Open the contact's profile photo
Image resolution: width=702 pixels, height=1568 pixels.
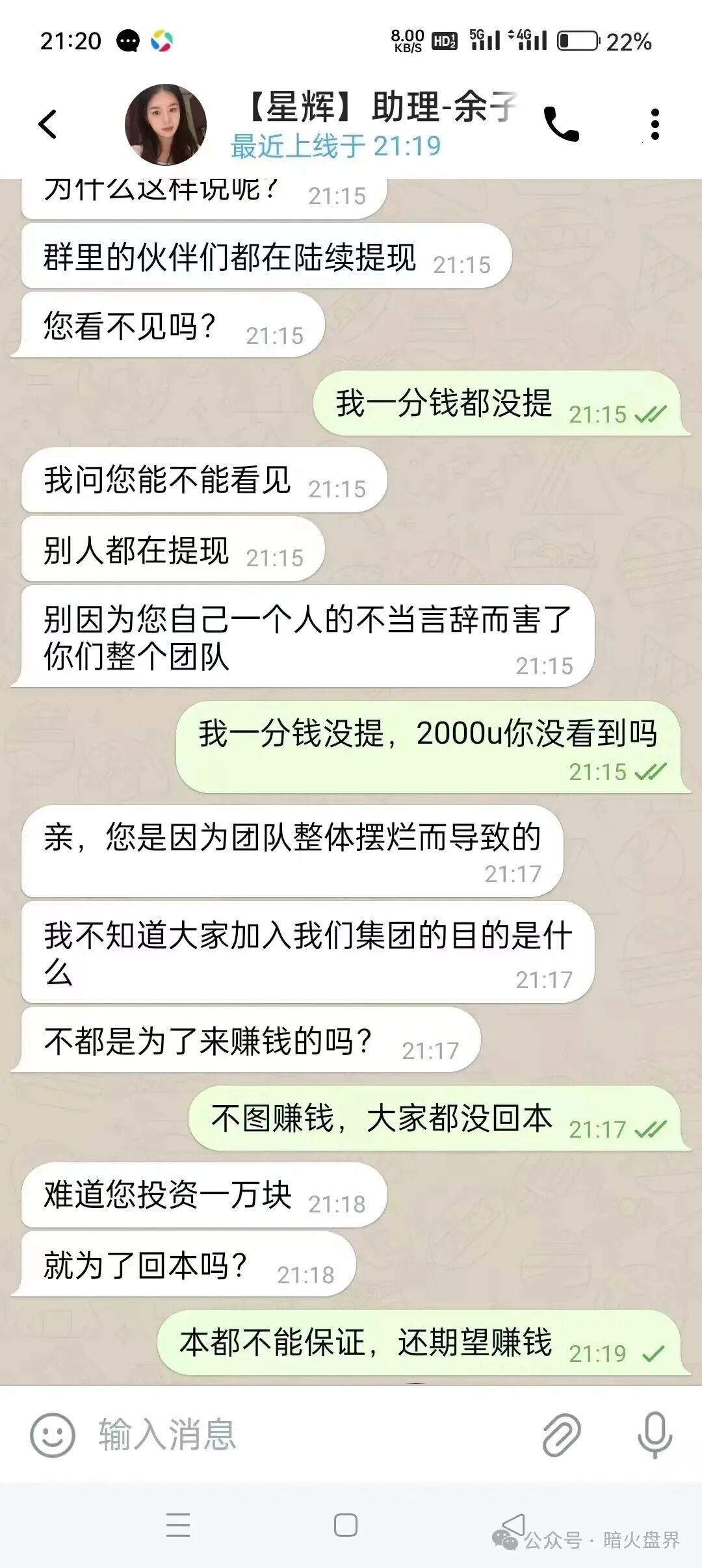point(165,124)
